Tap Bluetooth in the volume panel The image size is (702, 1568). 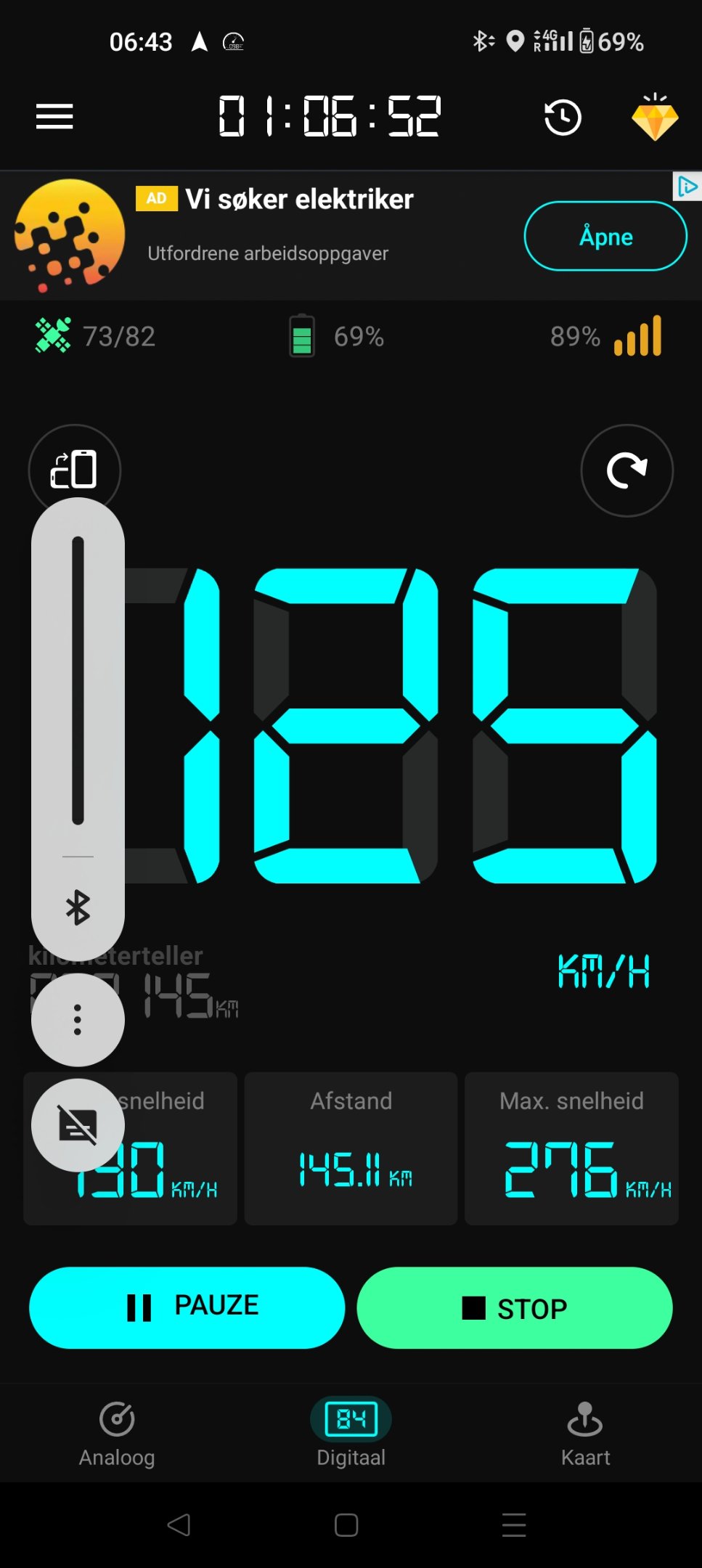[x=78, y=907]
